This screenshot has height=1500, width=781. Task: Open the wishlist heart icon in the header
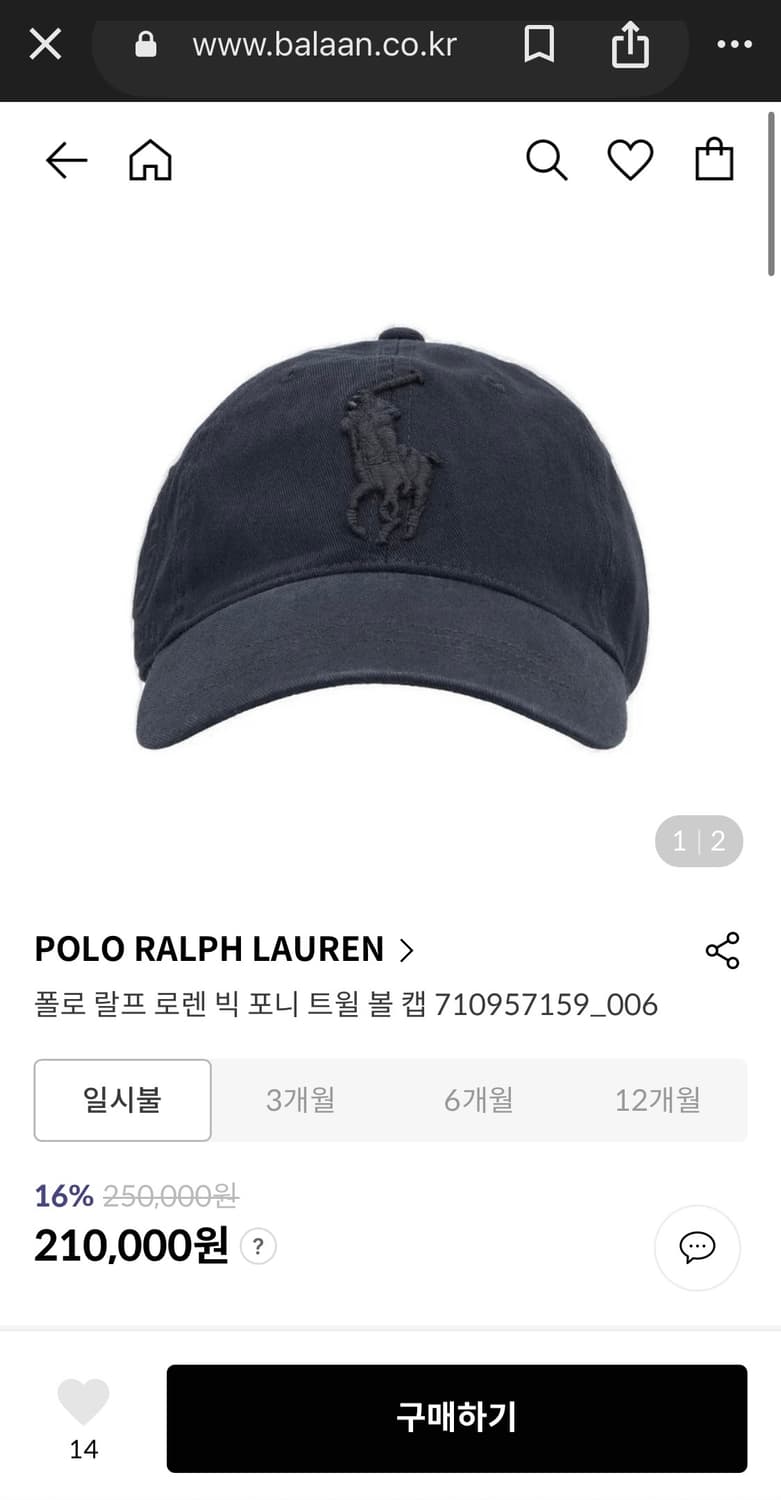(629, 159)
